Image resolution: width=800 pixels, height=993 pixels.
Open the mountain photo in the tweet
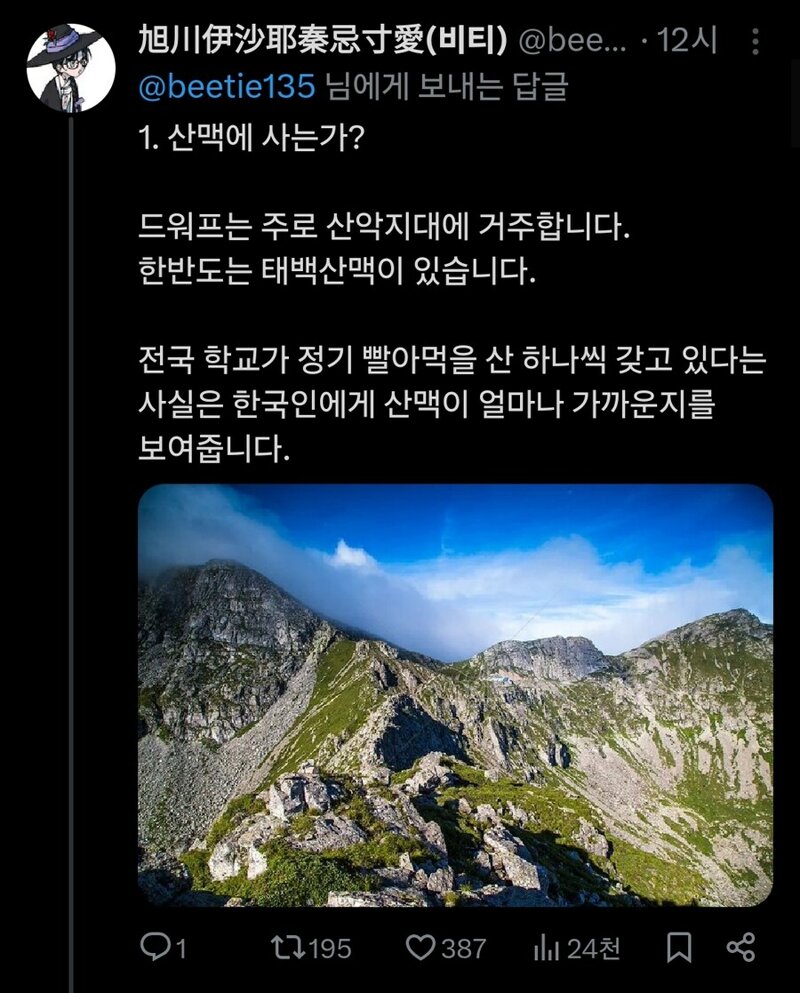455,695
